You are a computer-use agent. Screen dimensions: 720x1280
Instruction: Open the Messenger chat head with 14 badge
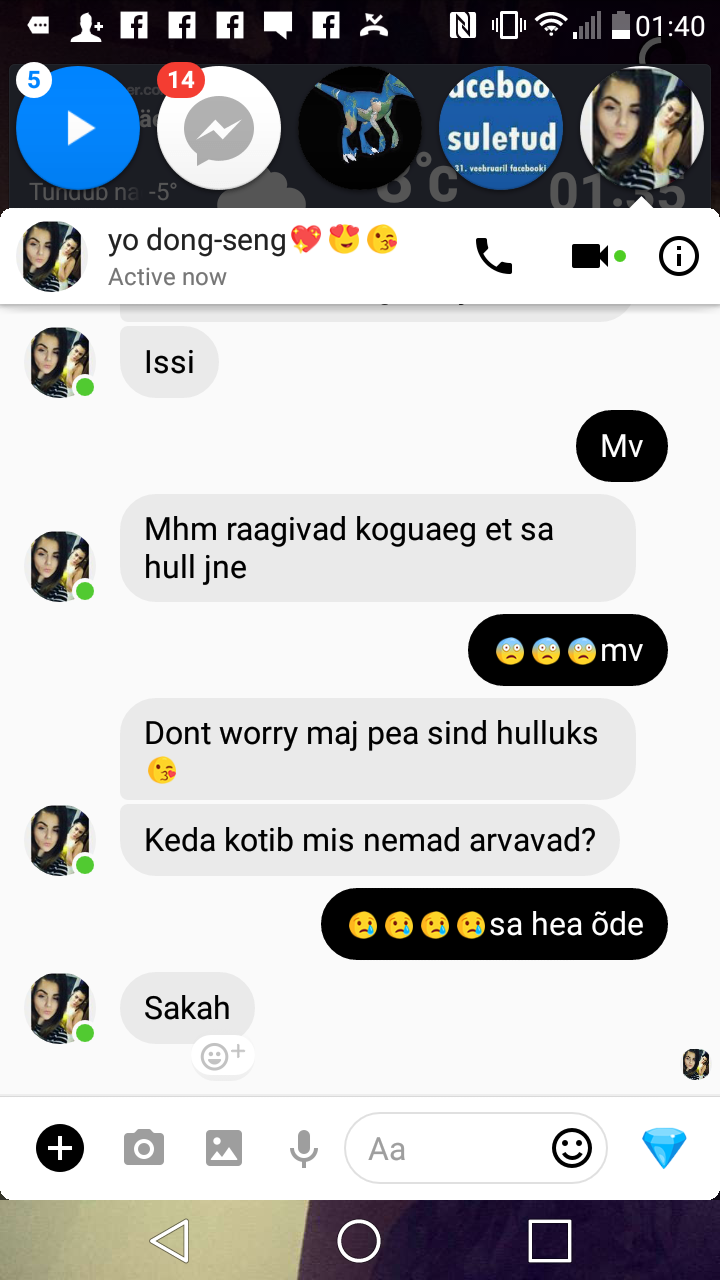pos(219,128)
